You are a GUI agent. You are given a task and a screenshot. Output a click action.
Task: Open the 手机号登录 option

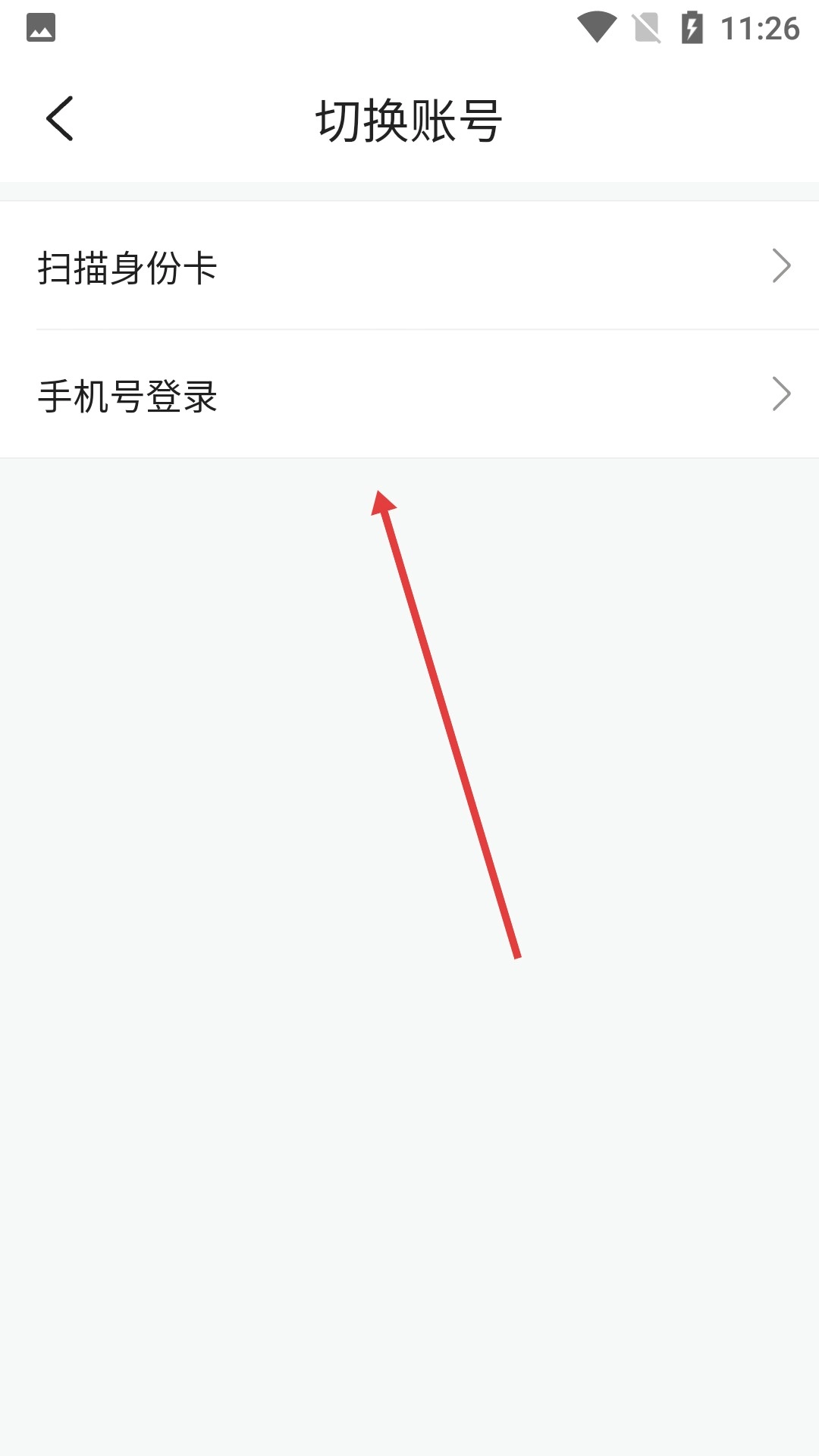pos(409,394)
